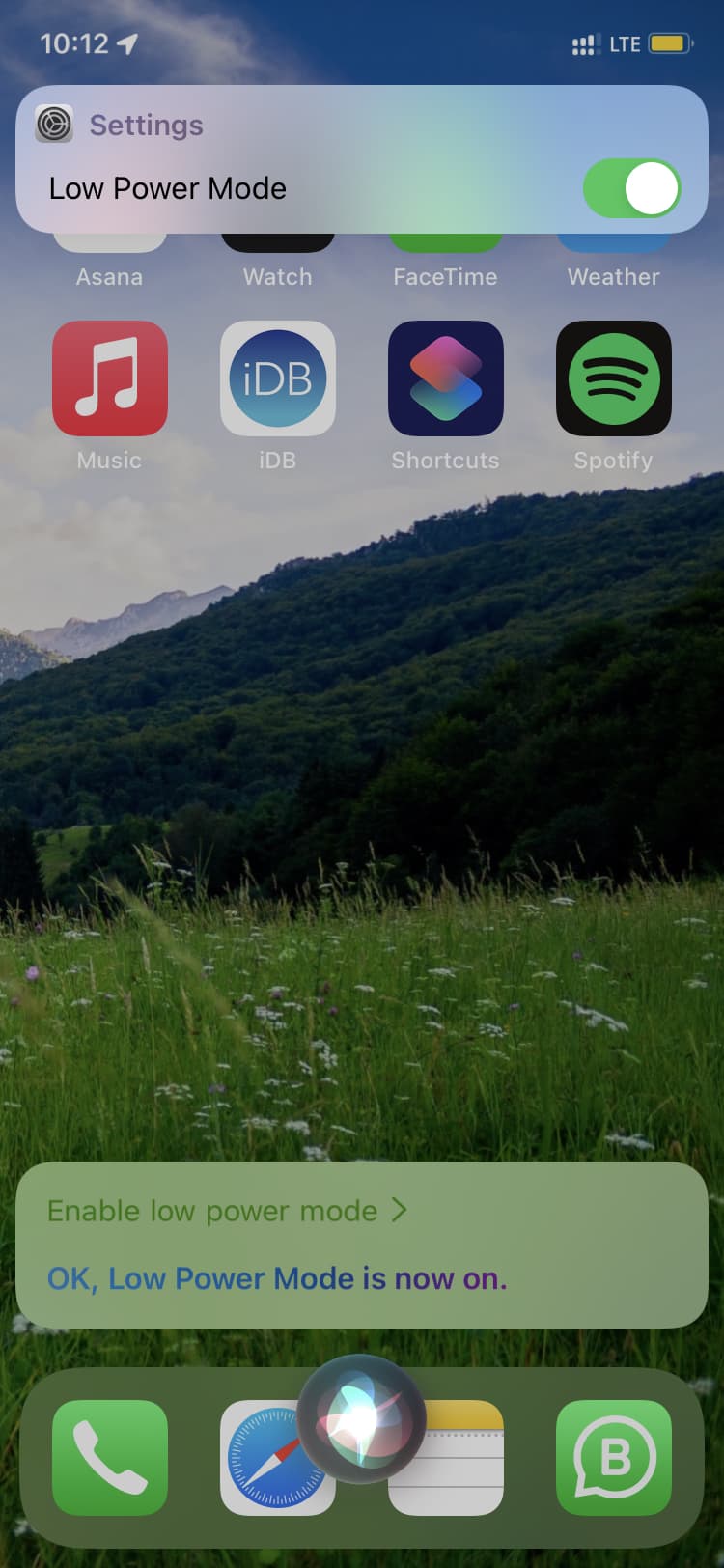Screen dimensions: 724x1568
Task: Launch the iDB app
Action: pos(278,378)
